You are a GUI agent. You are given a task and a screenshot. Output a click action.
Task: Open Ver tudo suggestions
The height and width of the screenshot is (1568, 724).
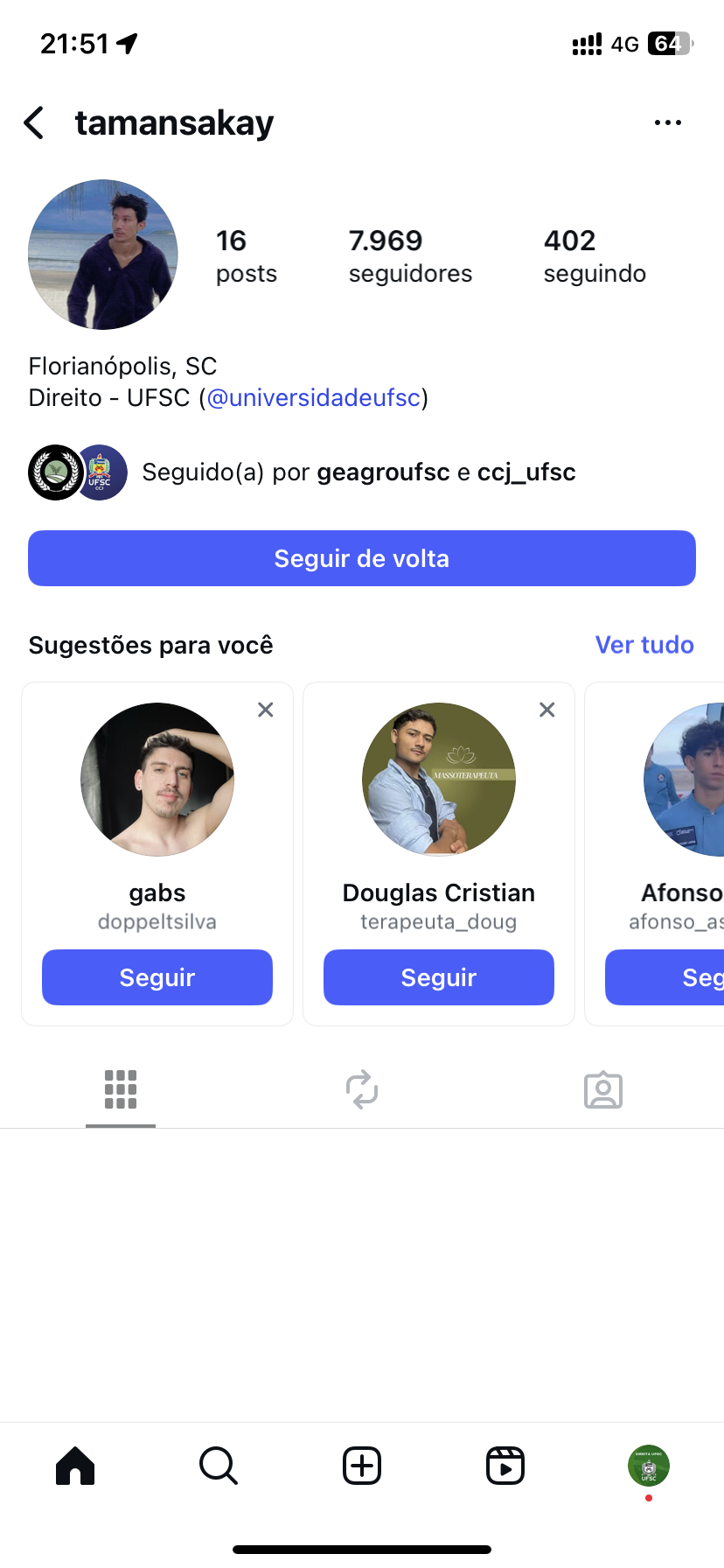[644, 645]
